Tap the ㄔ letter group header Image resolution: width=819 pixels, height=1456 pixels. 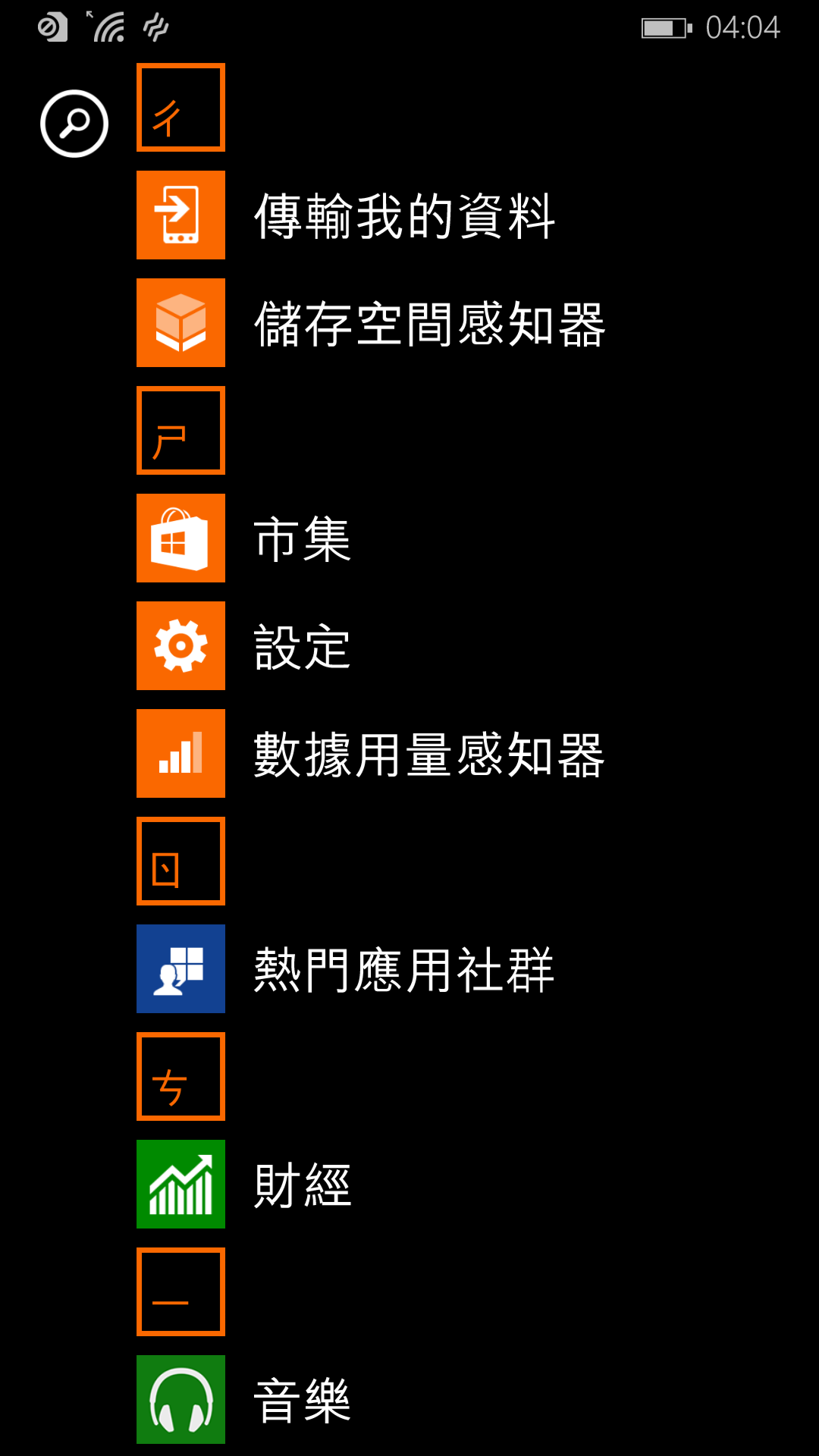[180, 108]
